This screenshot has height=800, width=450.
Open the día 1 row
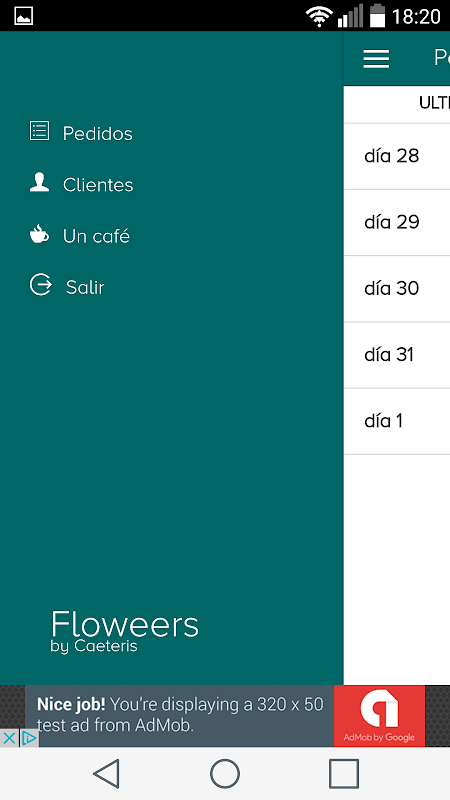coord(397,421)
